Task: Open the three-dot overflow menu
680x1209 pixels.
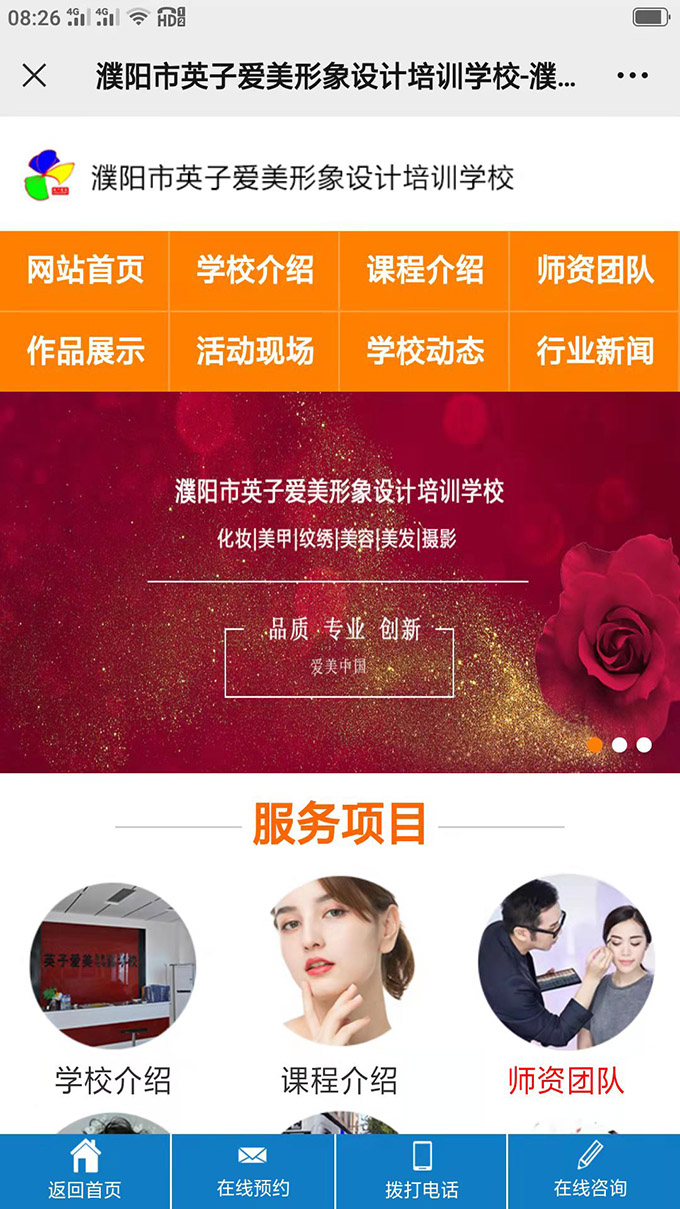Action: tap(632, 76)
